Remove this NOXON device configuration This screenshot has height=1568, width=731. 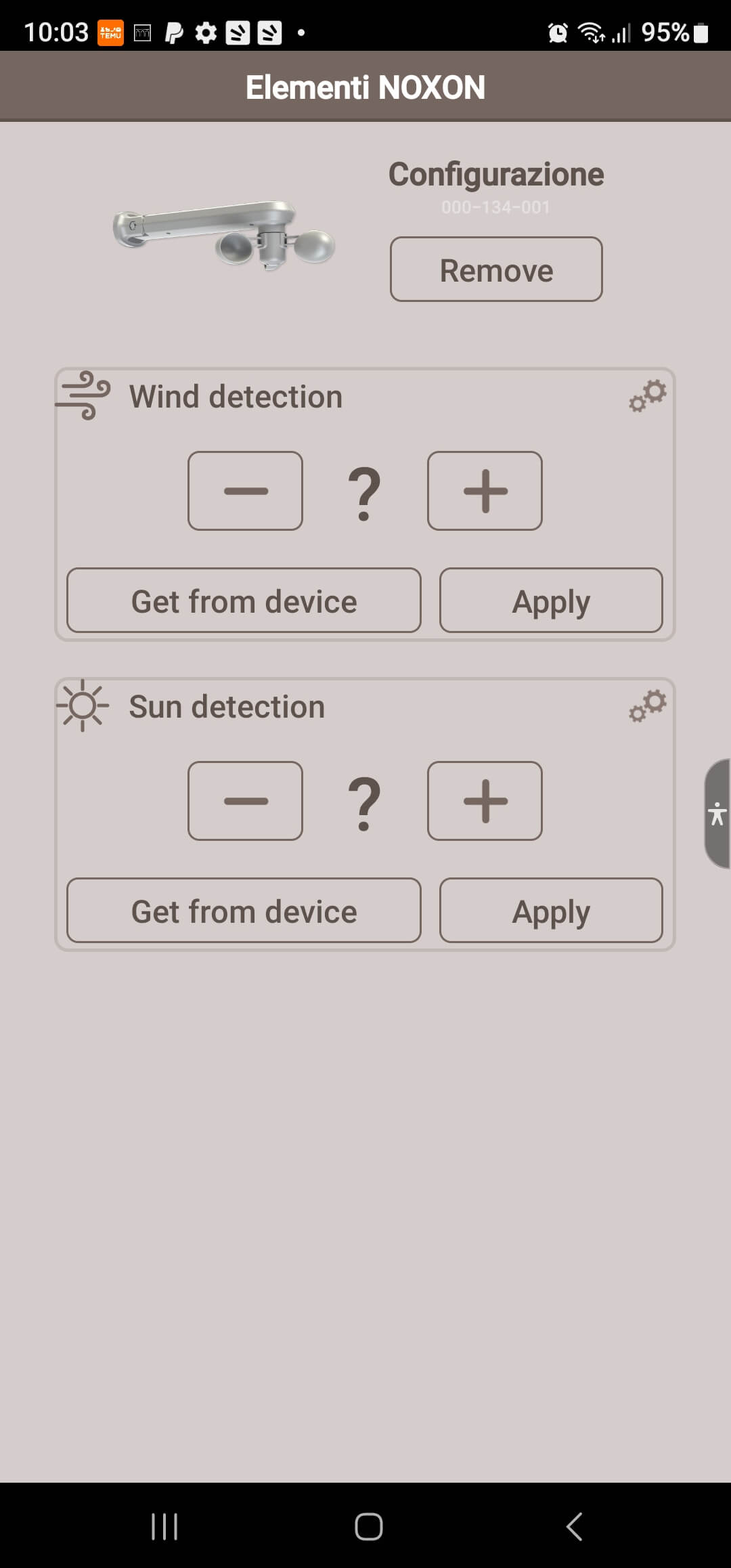[x=496, y=269]
